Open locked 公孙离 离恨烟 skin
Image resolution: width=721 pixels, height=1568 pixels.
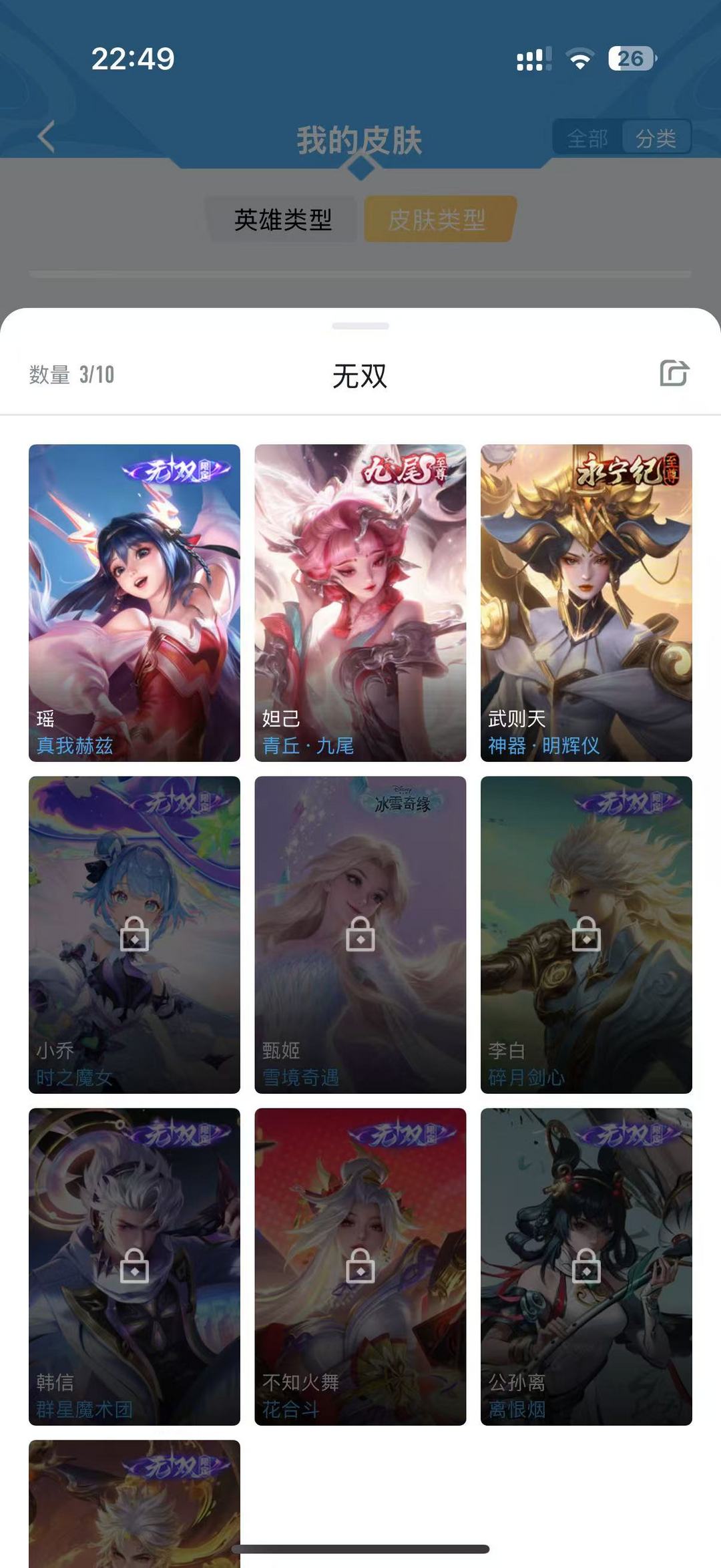point(586,1267)
